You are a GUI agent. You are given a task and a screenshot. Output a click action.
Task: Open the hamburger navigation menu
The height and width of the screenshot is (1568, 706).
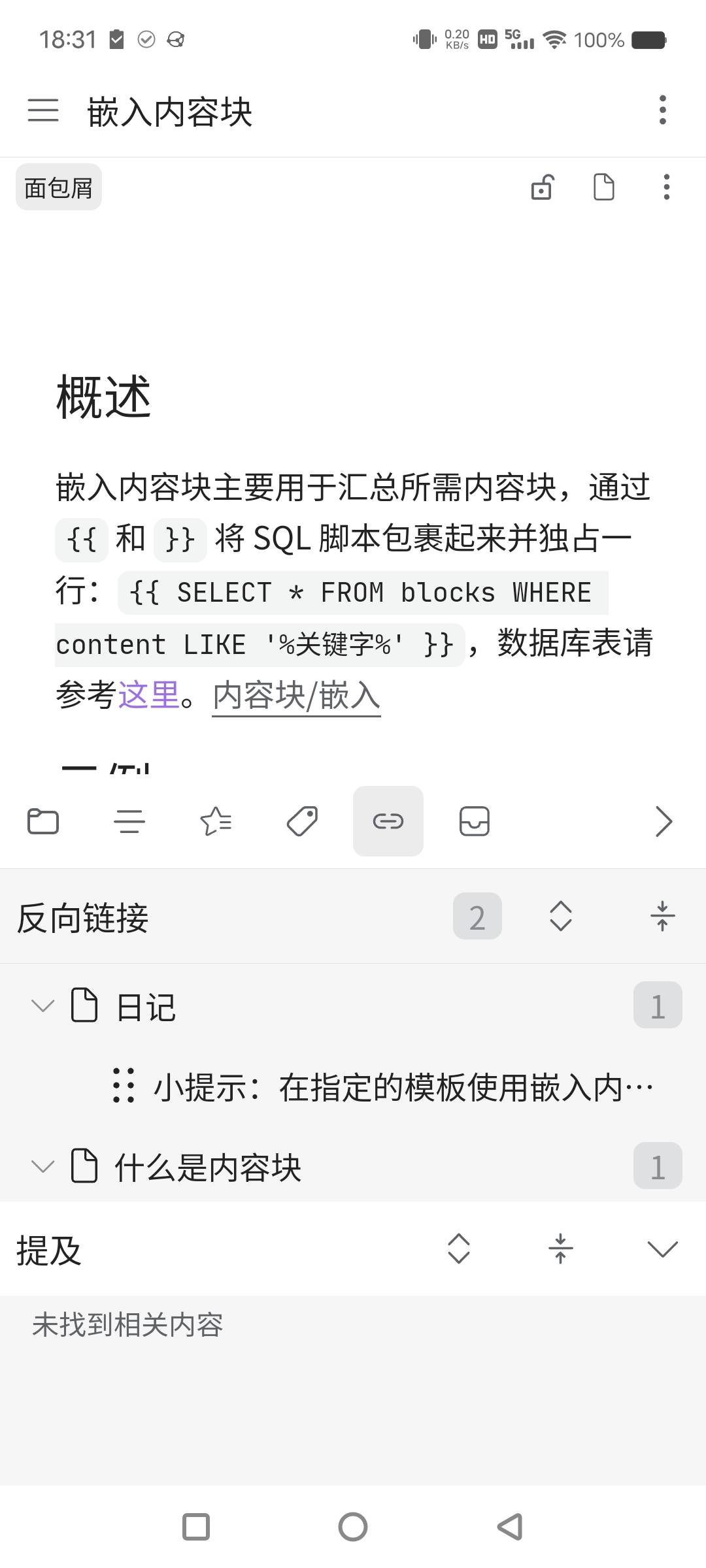point(43,111)
